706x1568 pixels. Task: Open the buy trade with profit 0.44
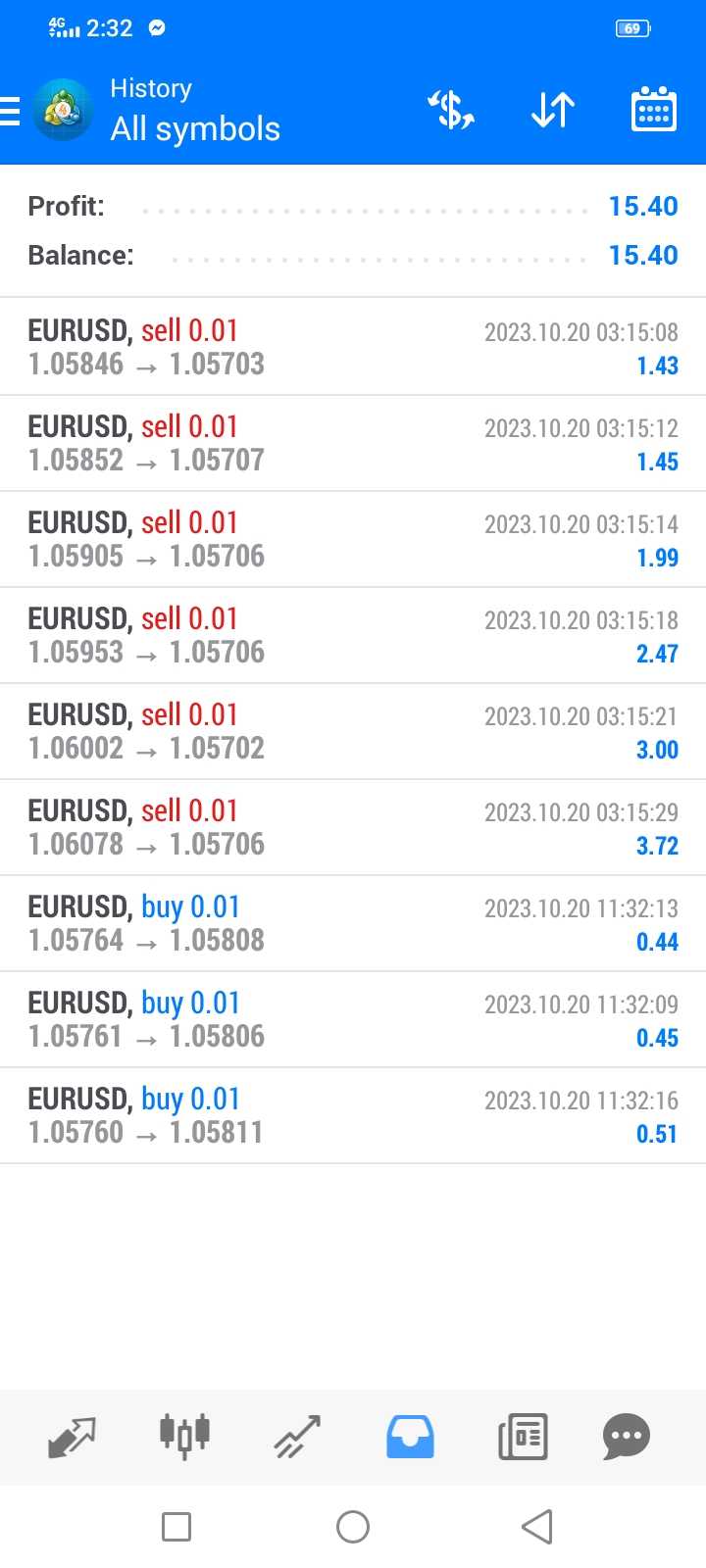point(353,923)
